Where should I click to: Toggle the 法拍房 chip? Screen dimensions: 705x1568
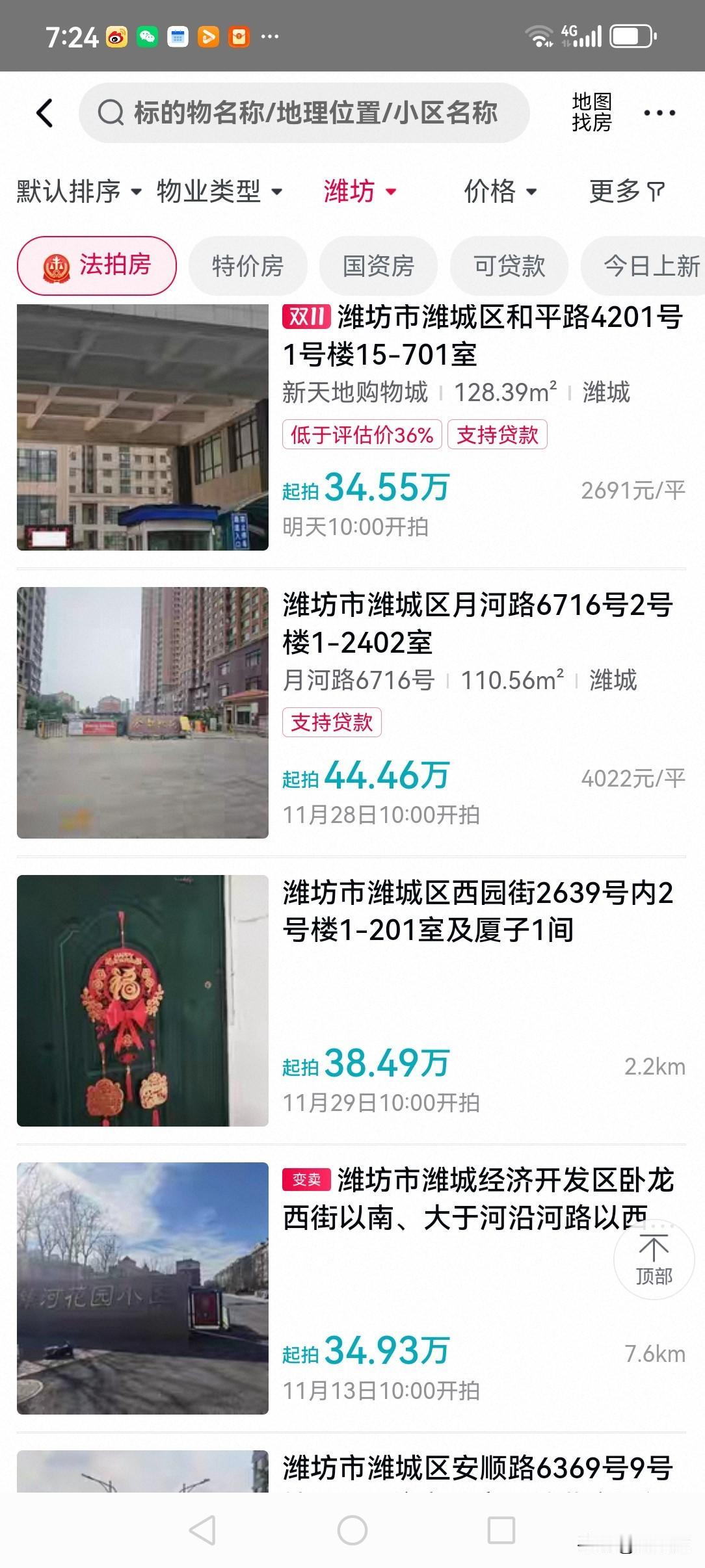pyautogui.click(x=97, y=265)
